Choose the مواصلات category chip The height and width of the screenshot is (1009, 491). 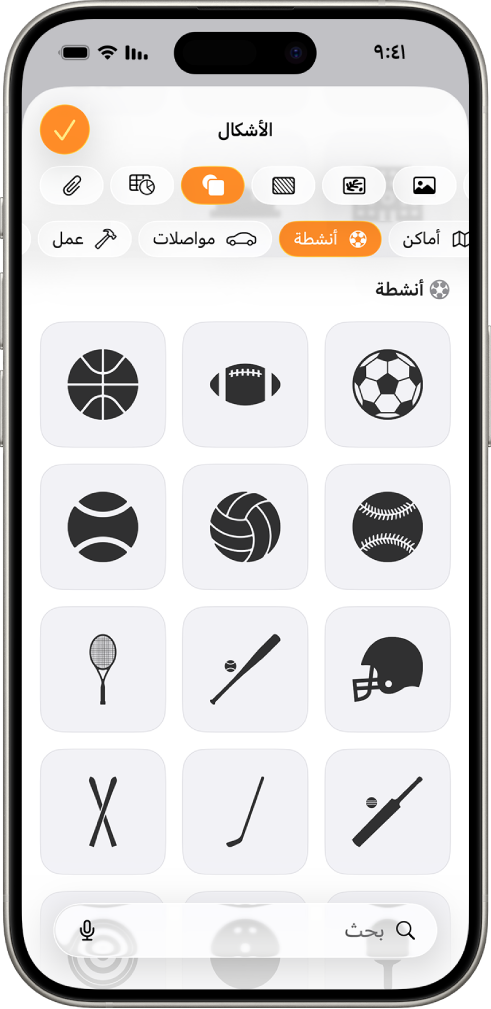tap(205, 239)
